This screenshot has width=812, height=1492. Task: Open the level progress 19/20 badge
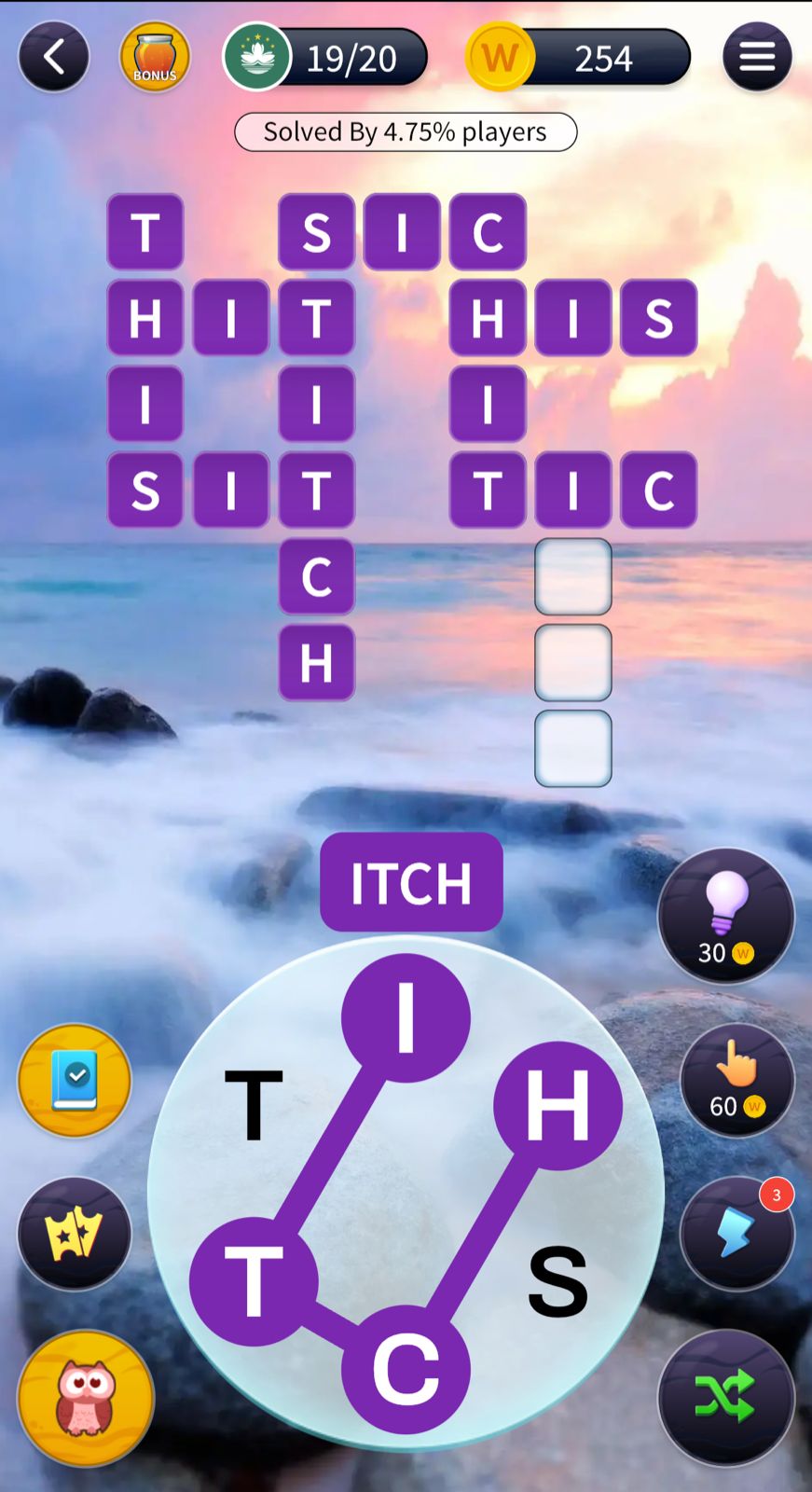click(325, 58)
